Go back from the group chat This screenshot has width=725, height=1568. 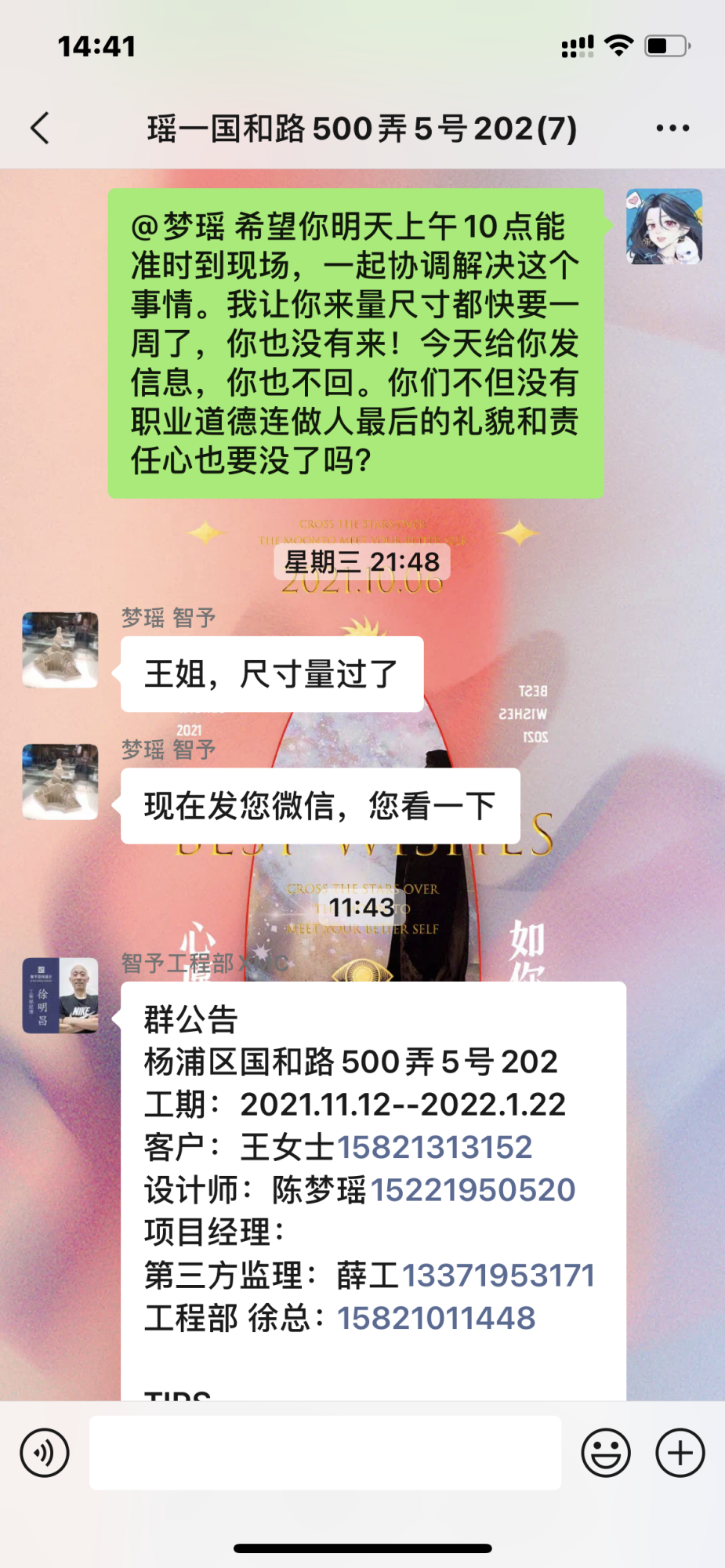pos(40,128)
